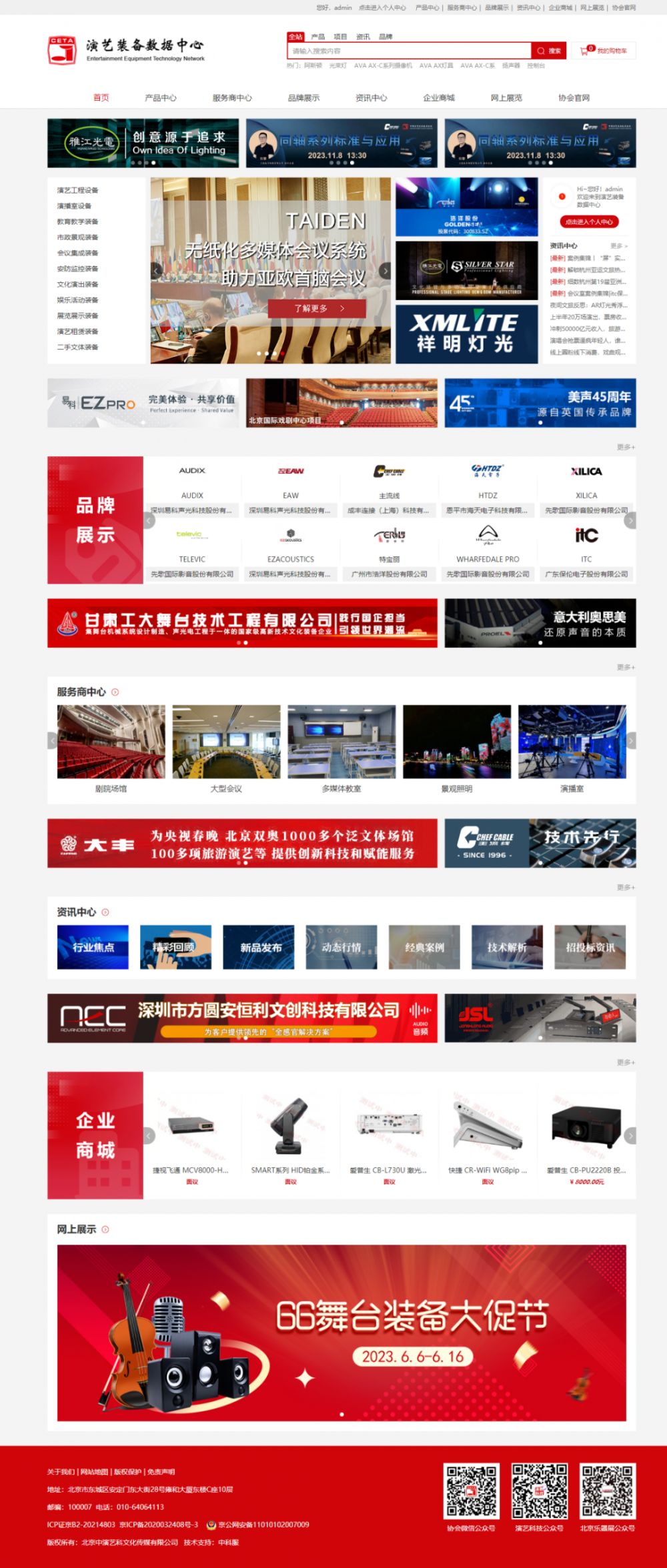This screenshot has width=667, height=1568.
Task: Open 我的购物车 shopping cart
Action: (x=604, y=51)
